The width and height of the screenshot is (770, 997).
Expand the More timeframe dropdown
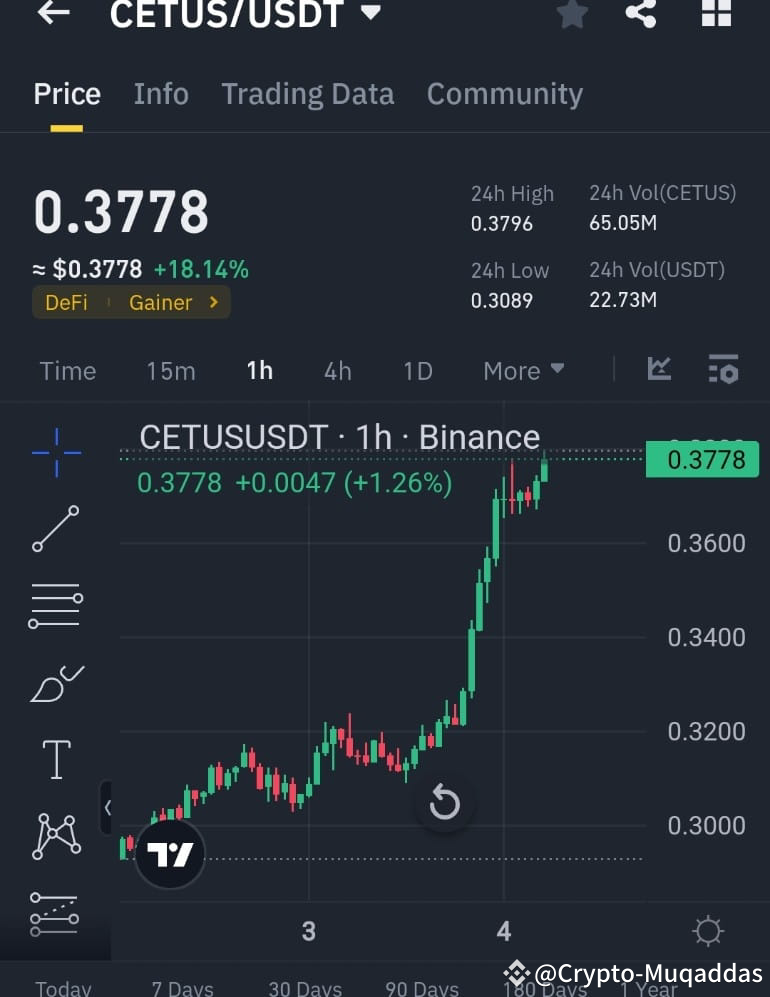click(x=523, y=371)
